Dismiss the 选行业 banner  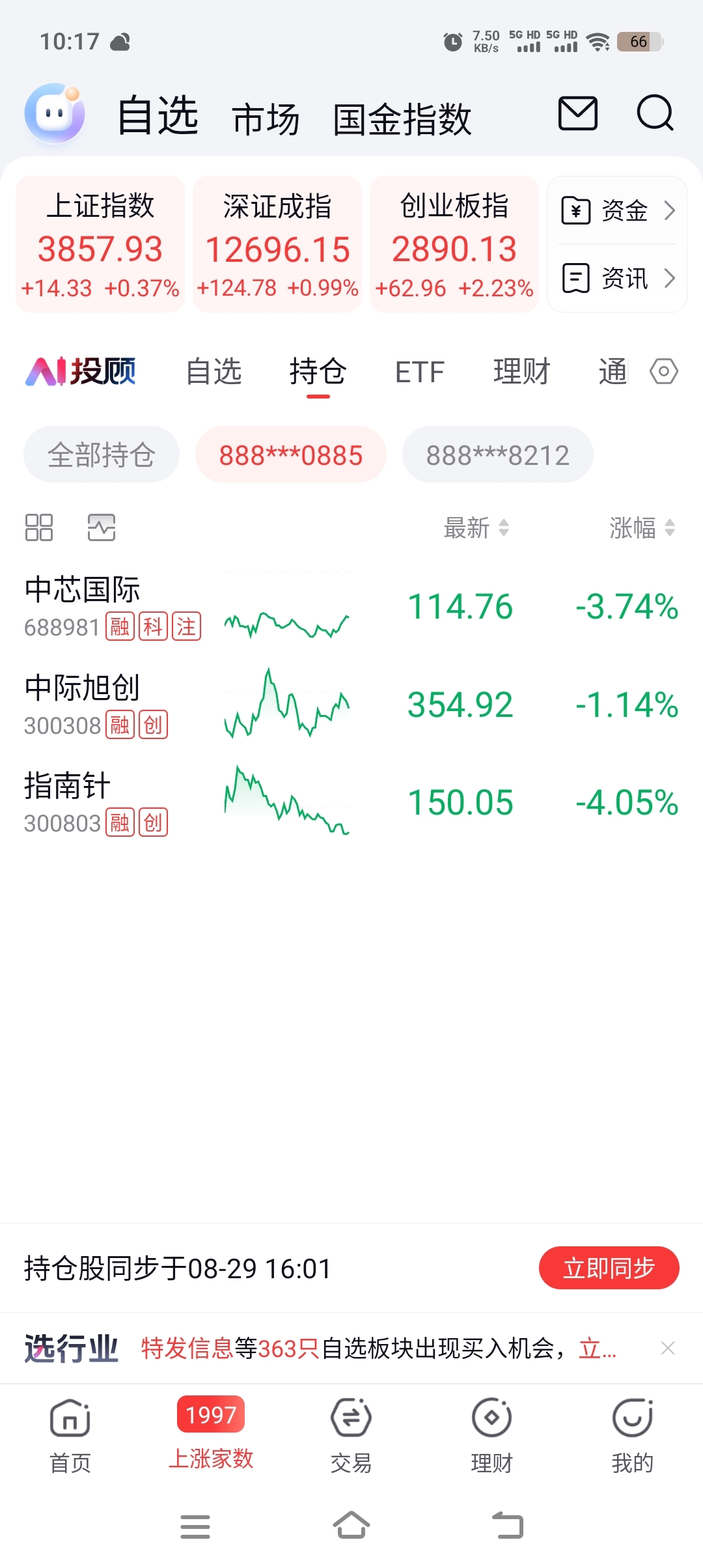667,1348
